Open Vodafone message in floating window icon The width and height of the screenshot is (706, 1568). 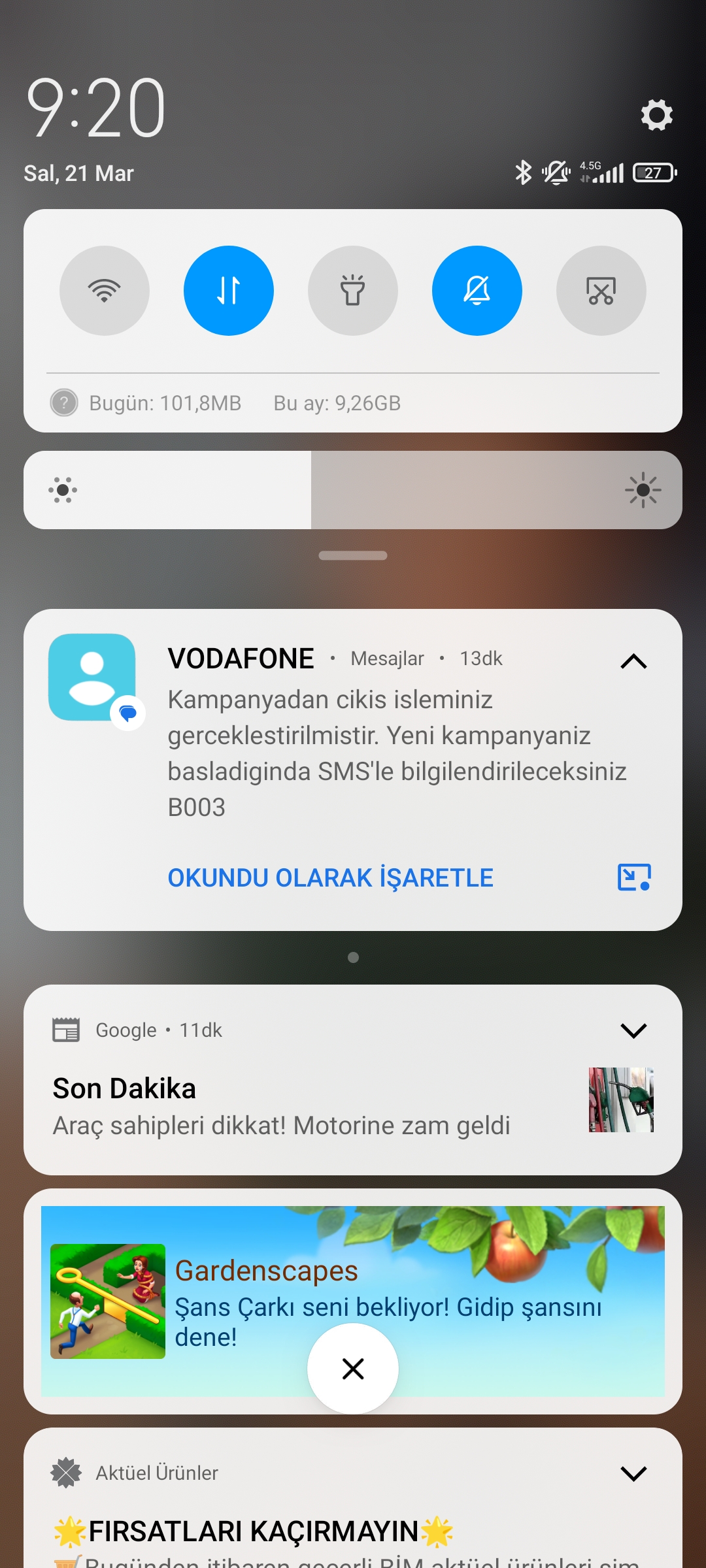[634, 877]
